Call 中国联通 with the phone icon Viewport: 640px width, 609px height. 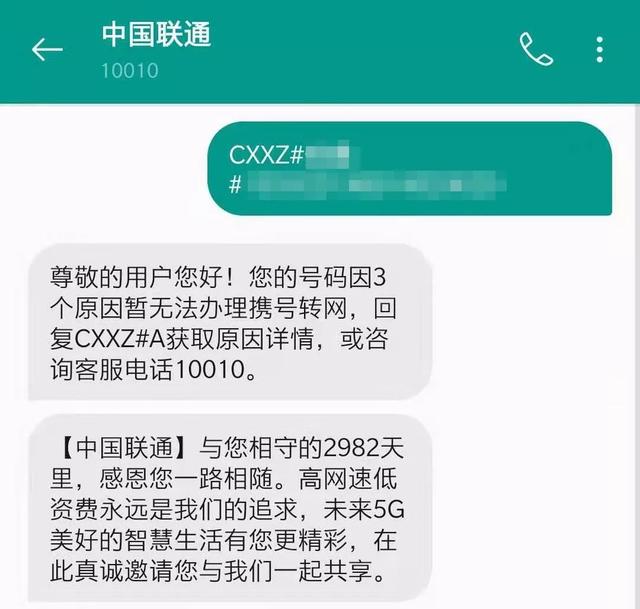click(536, 49)
